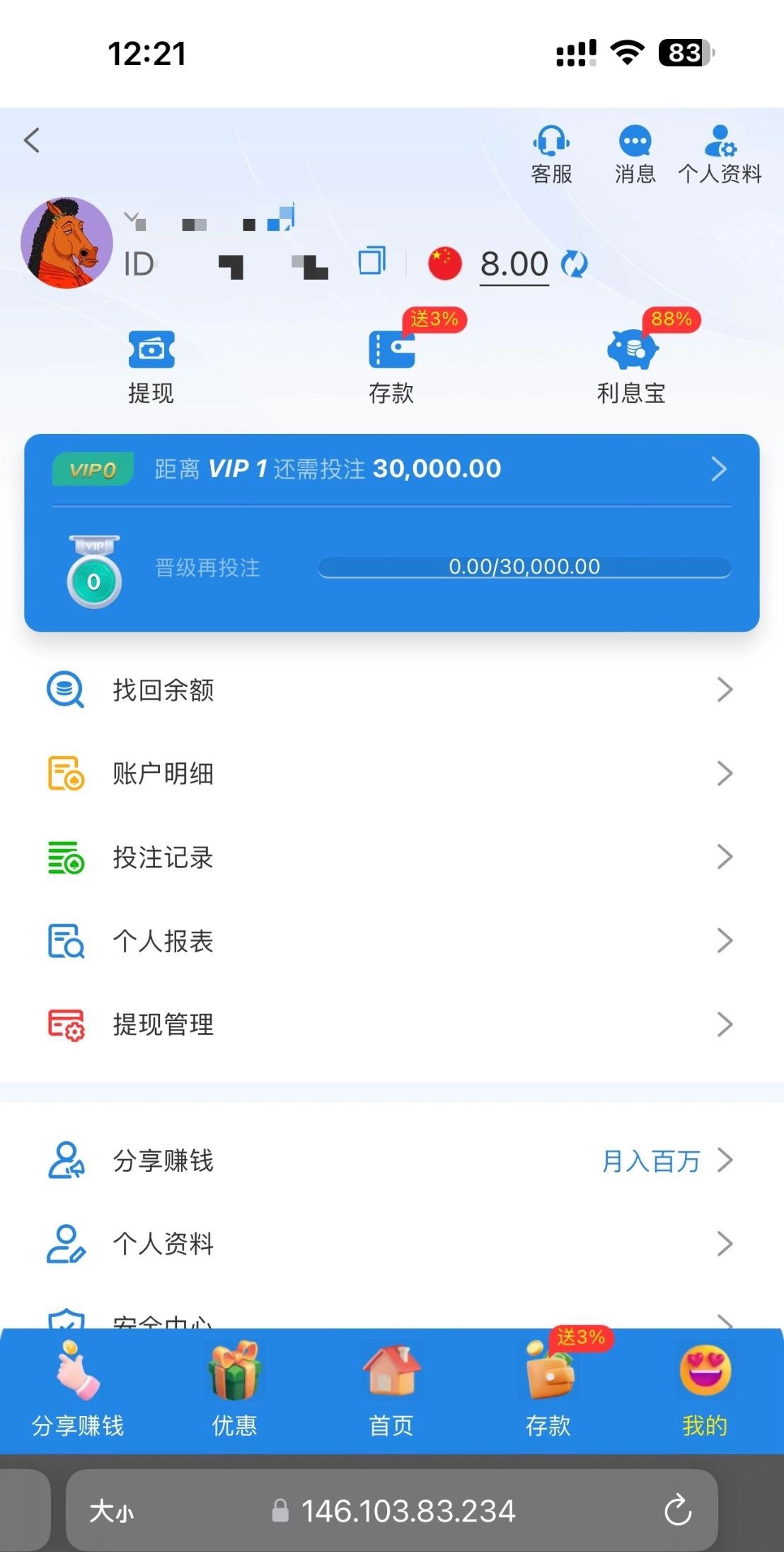Image resolution: width=784 pixels, height=1552 pixels.
Task: Open 客服 customer service
Action: tap(551, 154)
